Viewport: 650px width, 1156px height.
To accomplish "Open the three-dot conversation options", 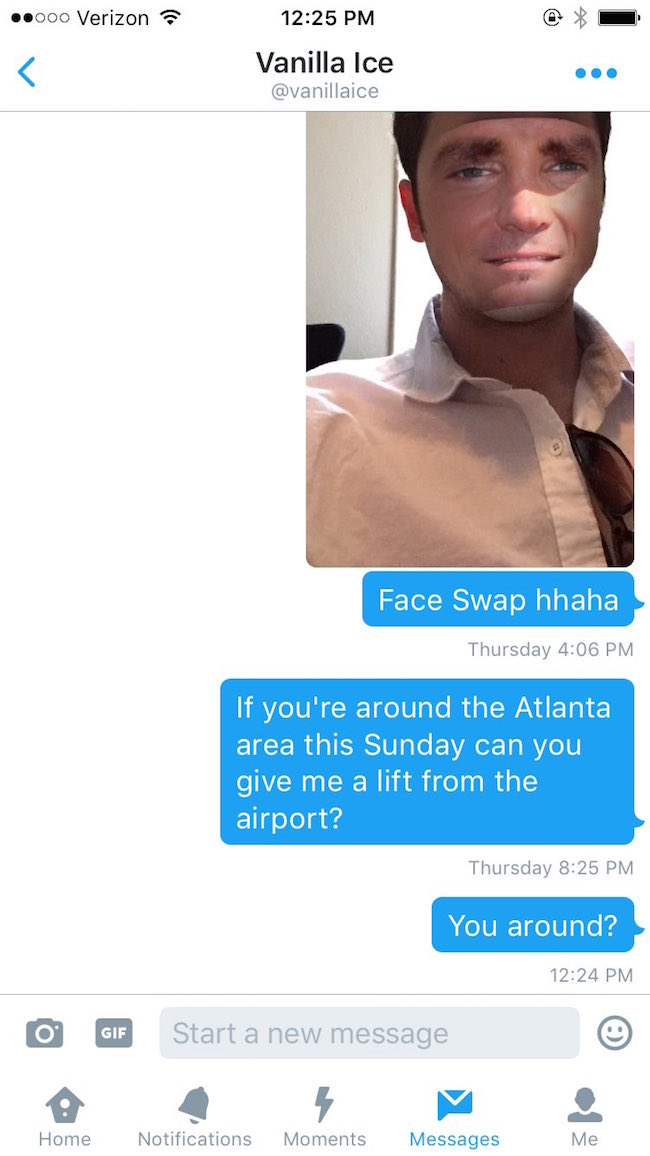I will click(x=596, y=74).
